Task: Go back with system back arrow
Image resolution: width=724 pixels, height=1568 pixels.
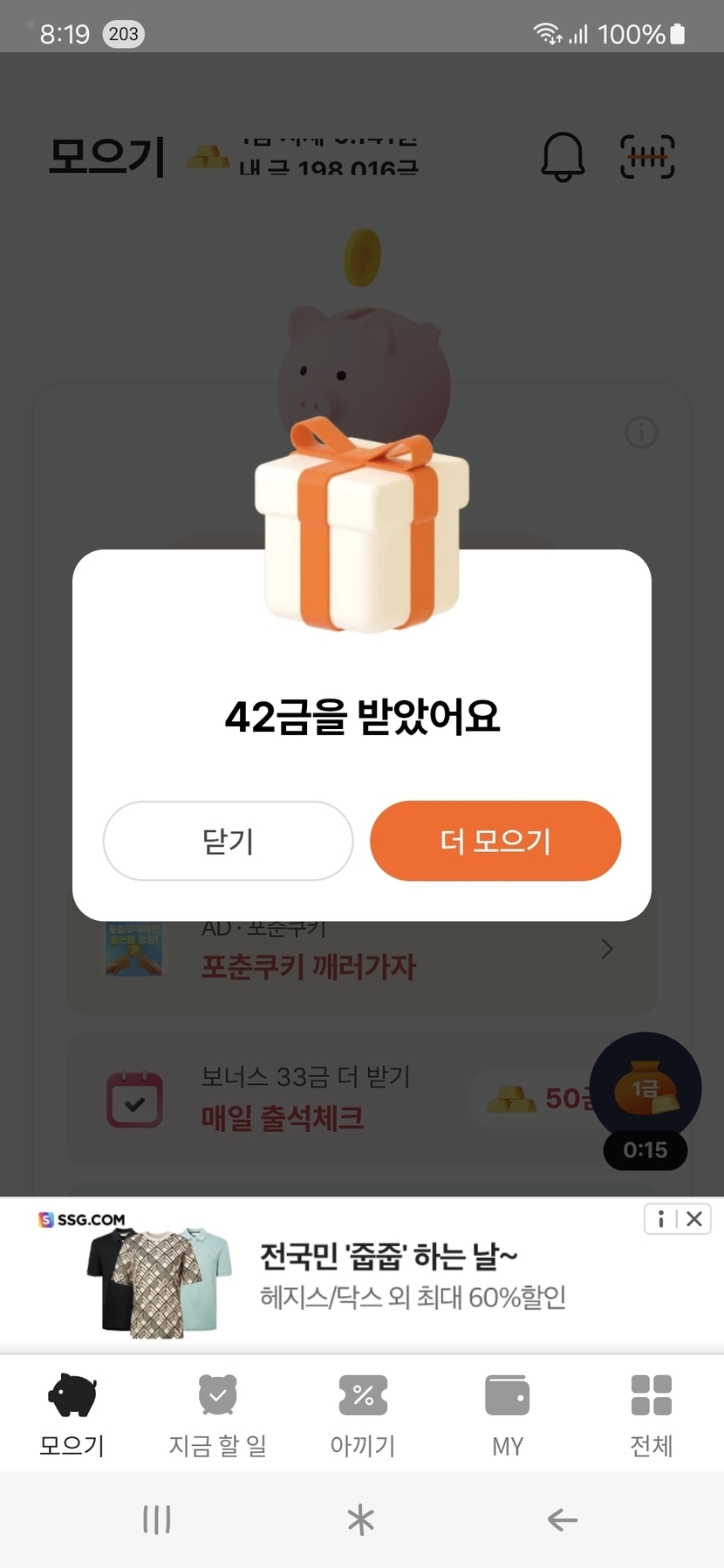Action: (563, 1520)
